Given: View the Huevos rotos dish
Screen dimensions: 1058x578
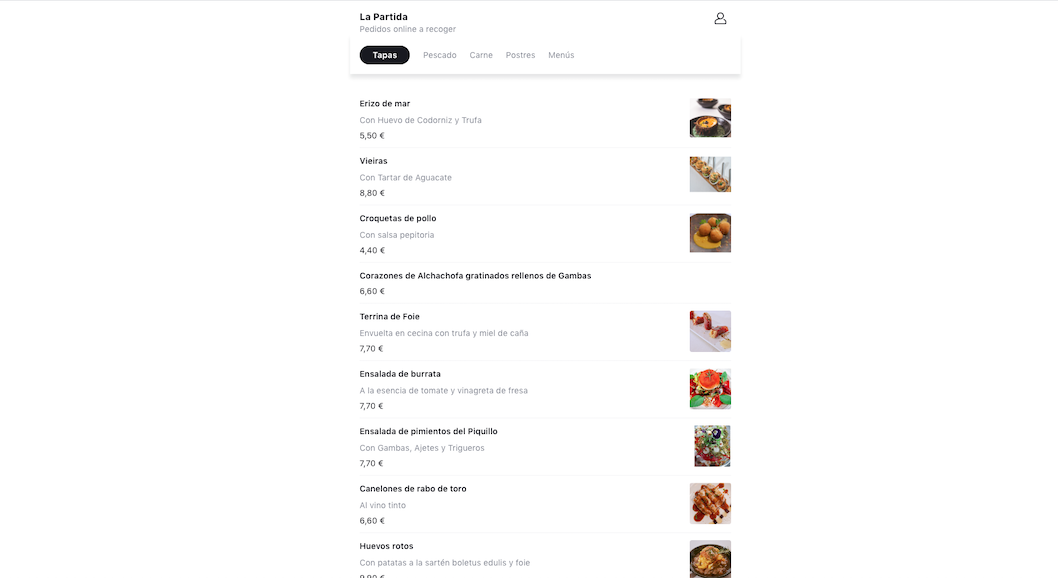Looking at the screenshot, I should (x=386, y=546).
